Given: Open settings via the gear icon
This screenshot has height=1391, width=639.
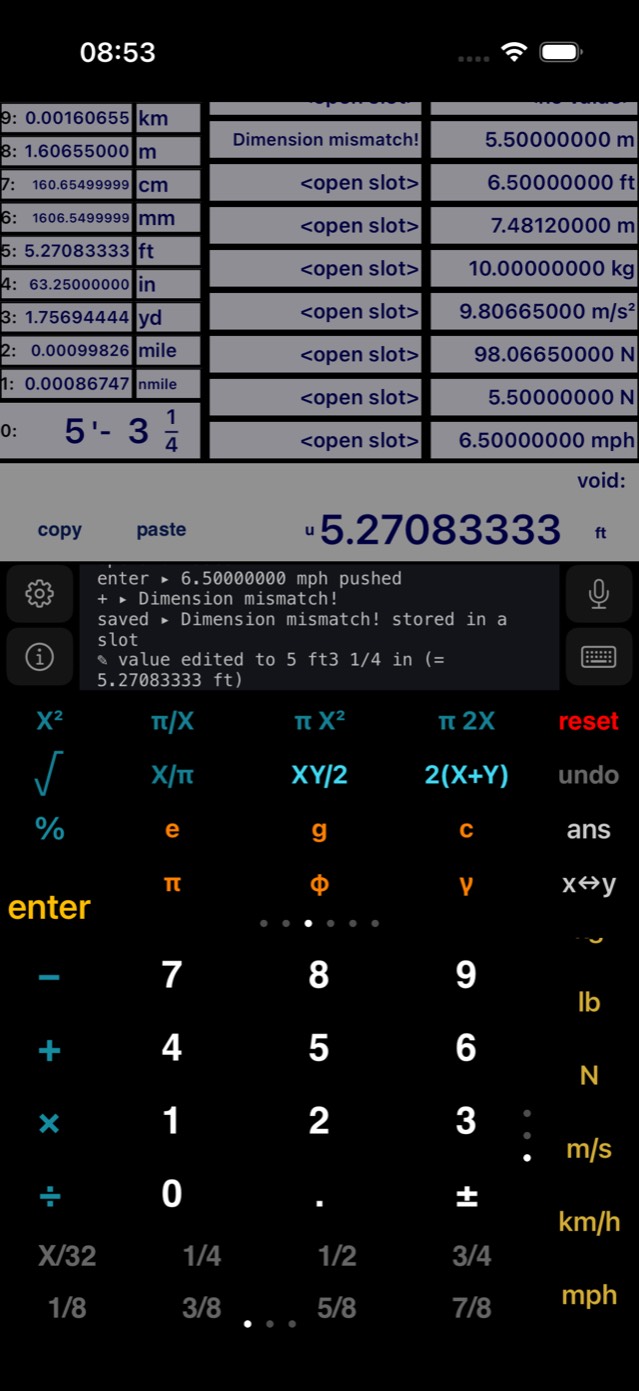Looking at the screenshot, I should 39,594.
